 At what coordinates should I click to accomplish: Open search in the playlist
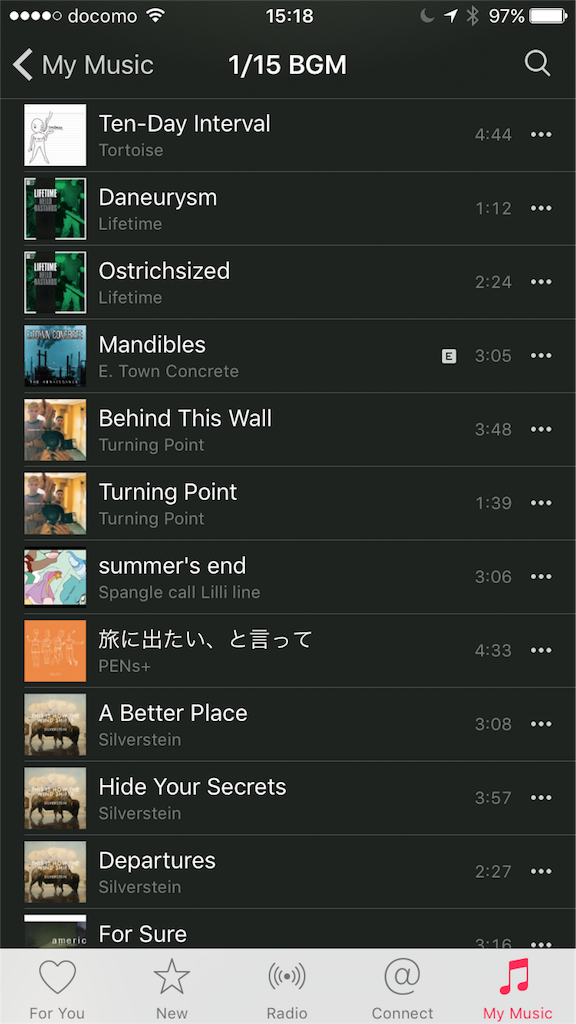pyautogui.click(x=537, y=65)
